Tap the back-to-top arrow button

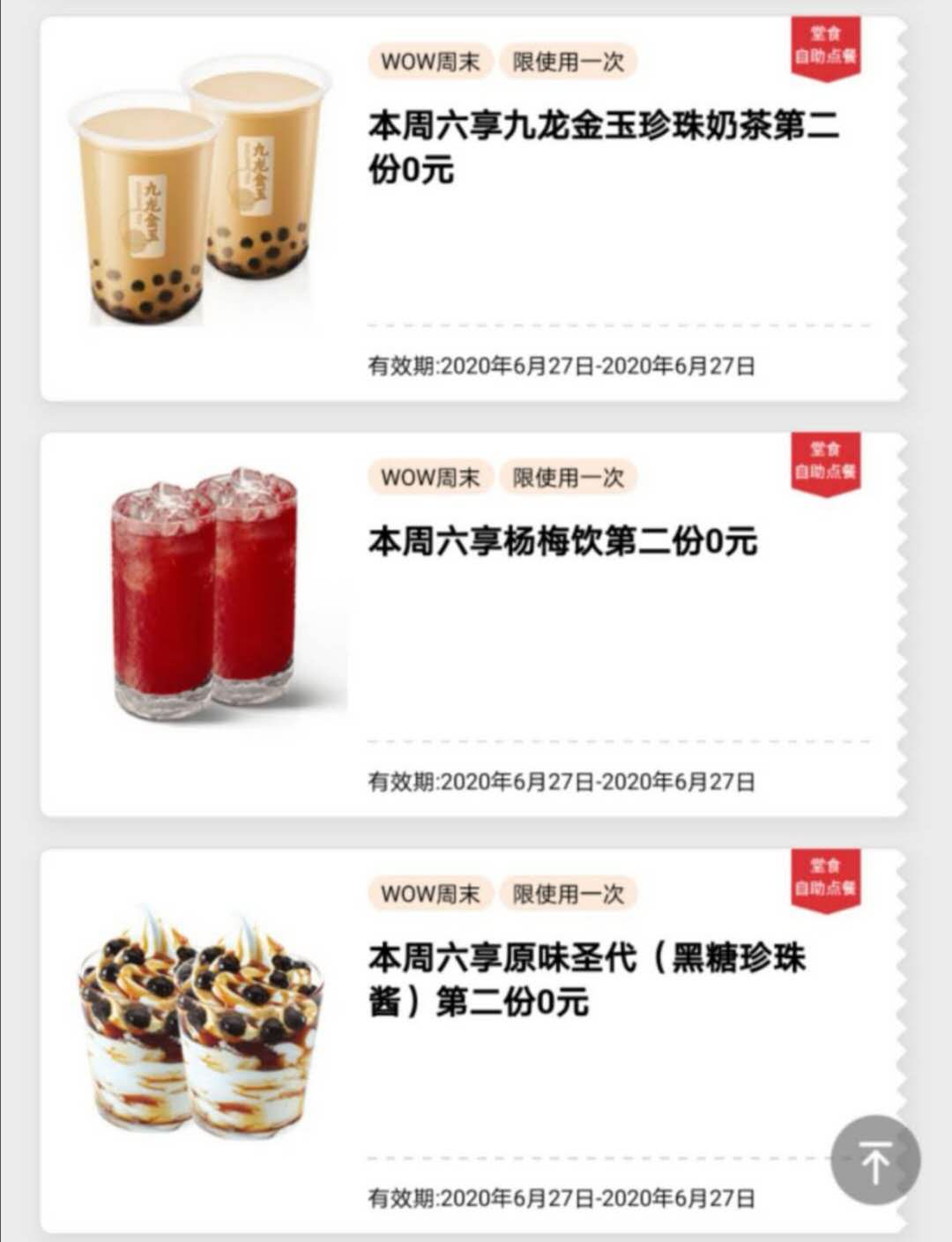pos(874,1160)
